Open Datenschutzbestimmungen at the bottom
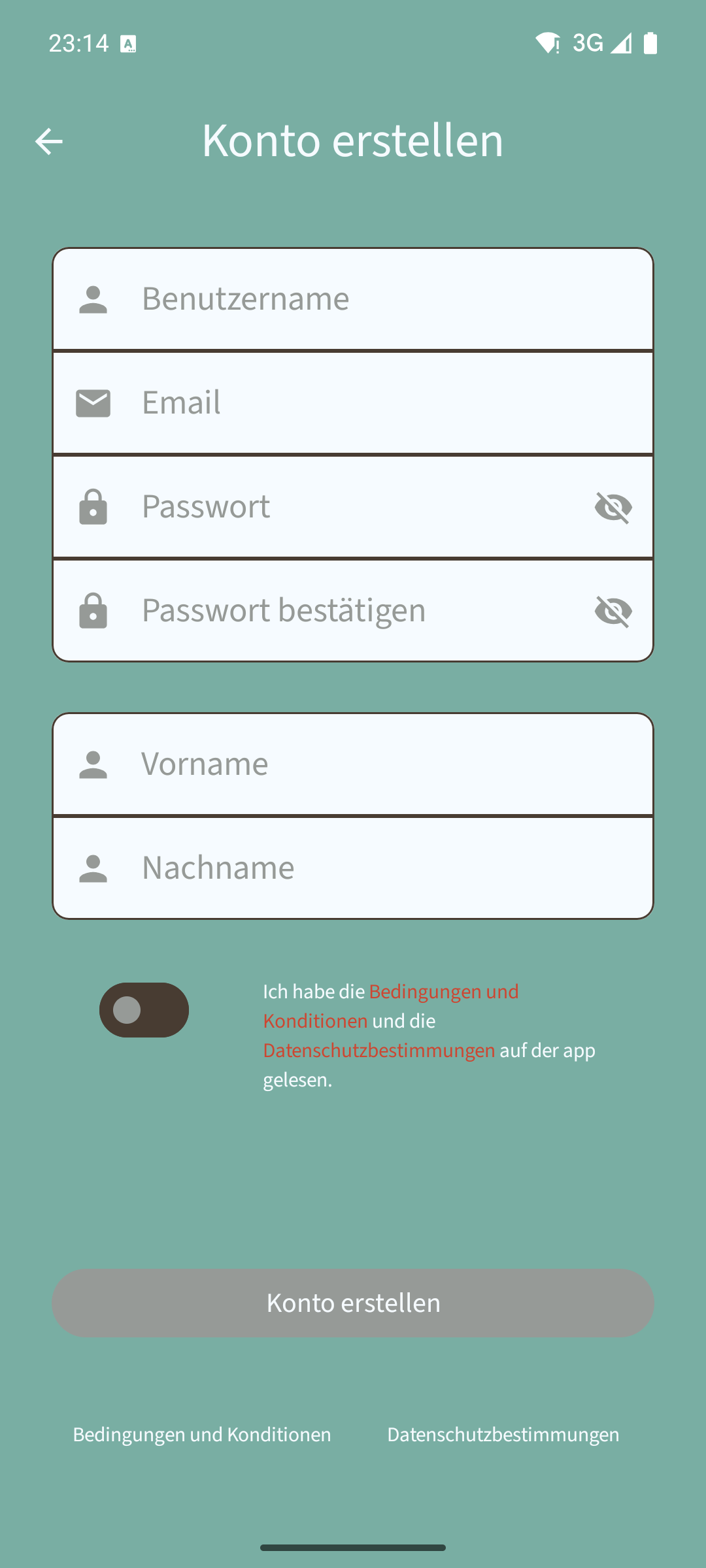Viewport: 706px width, 1568px height. coord(503,1435)
